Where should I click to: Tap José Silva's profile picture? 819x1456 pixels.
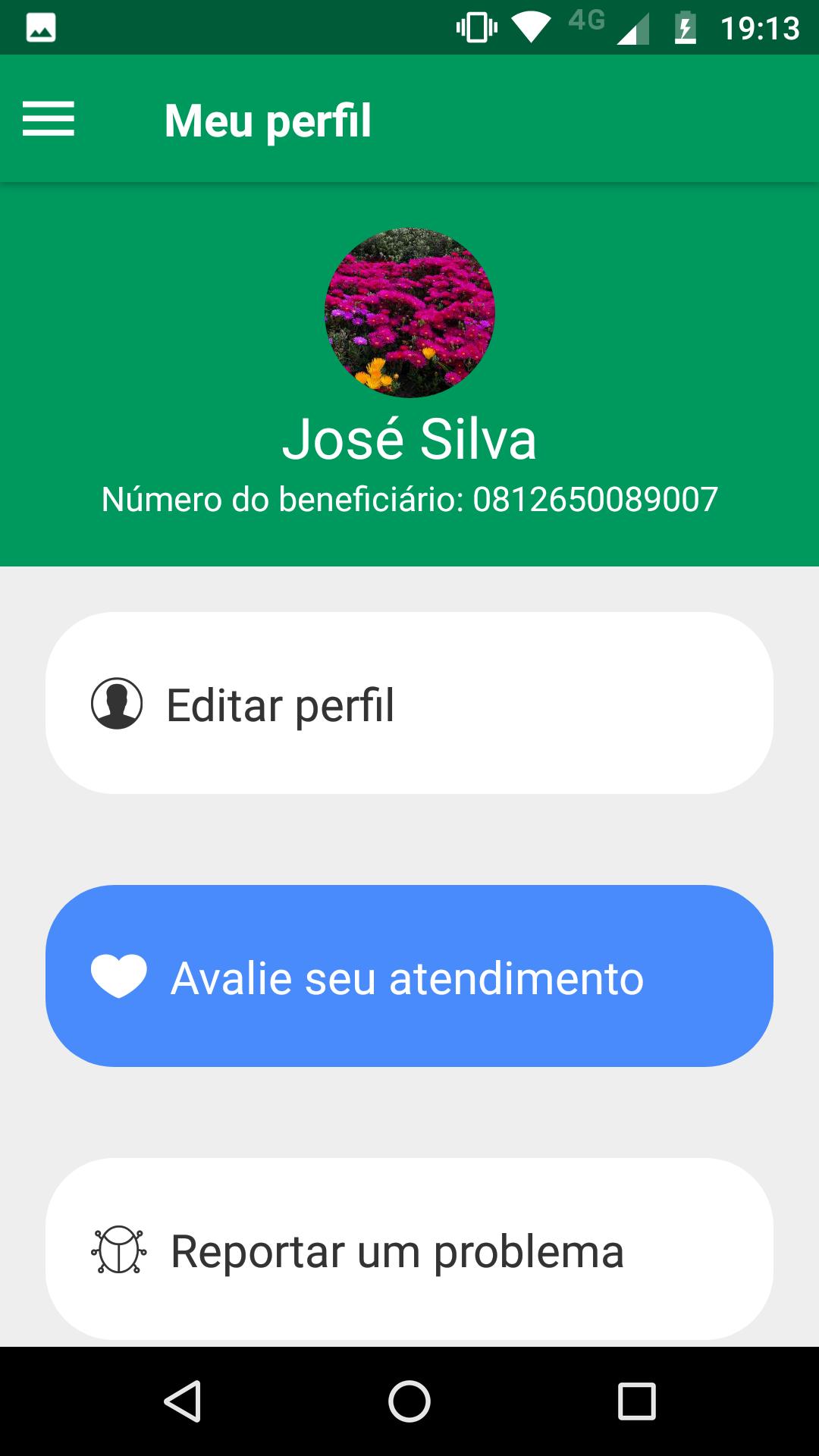pos(409,312)
